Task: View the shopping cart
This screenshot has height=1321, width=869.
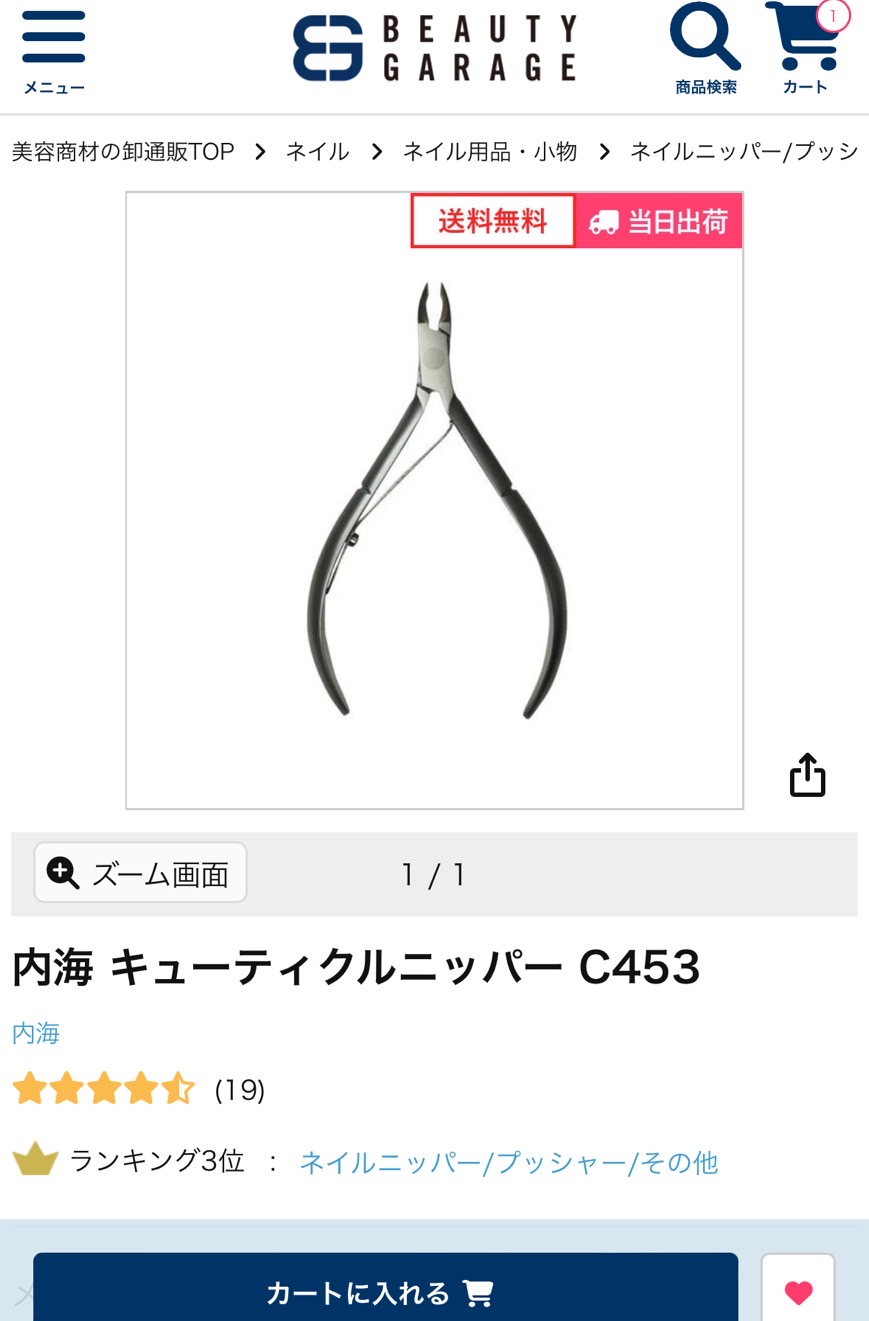Action: pos(805,50)
